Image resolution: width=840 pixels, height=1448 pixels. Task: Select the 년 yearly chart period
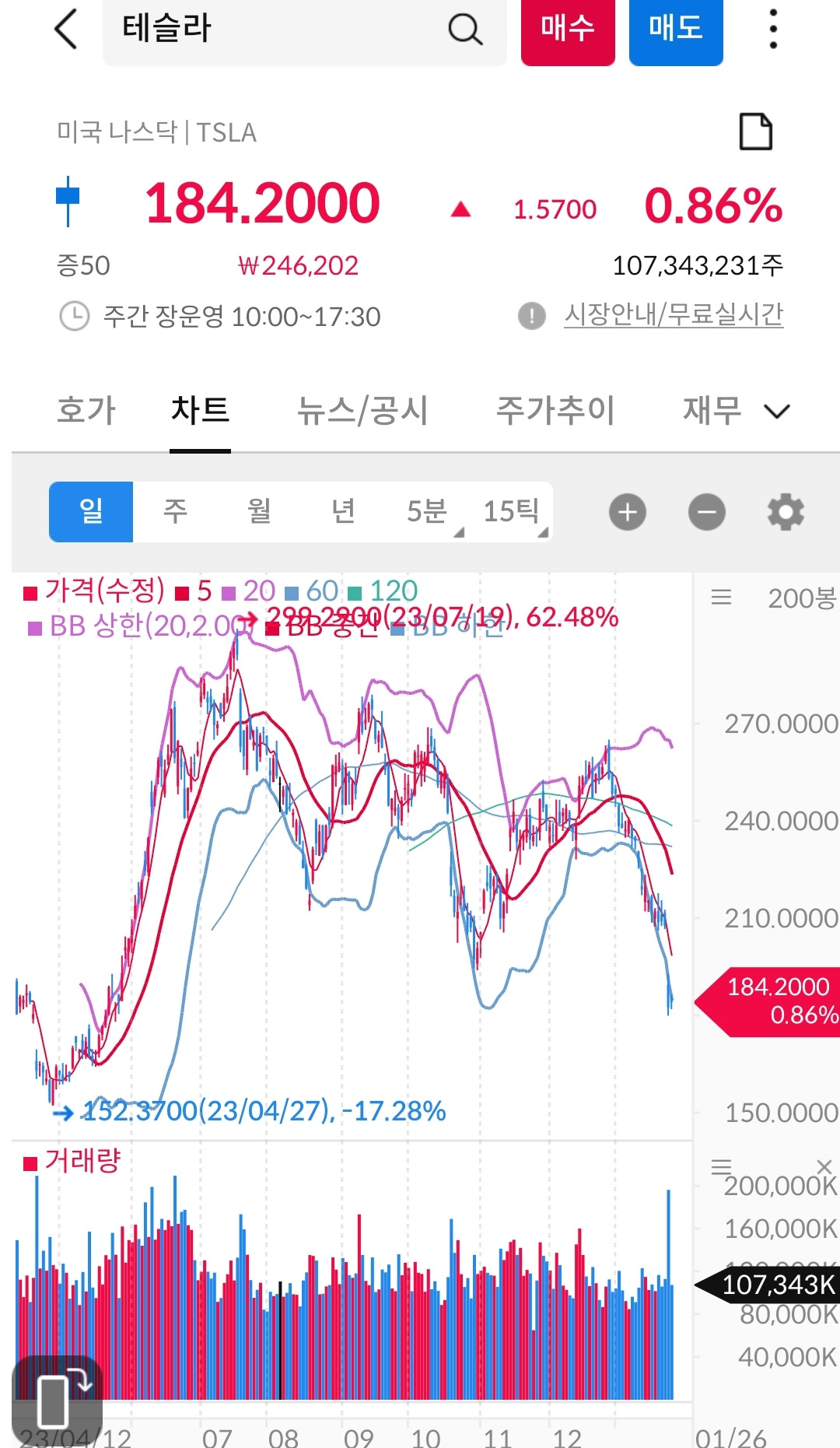(x=343, y=511)
